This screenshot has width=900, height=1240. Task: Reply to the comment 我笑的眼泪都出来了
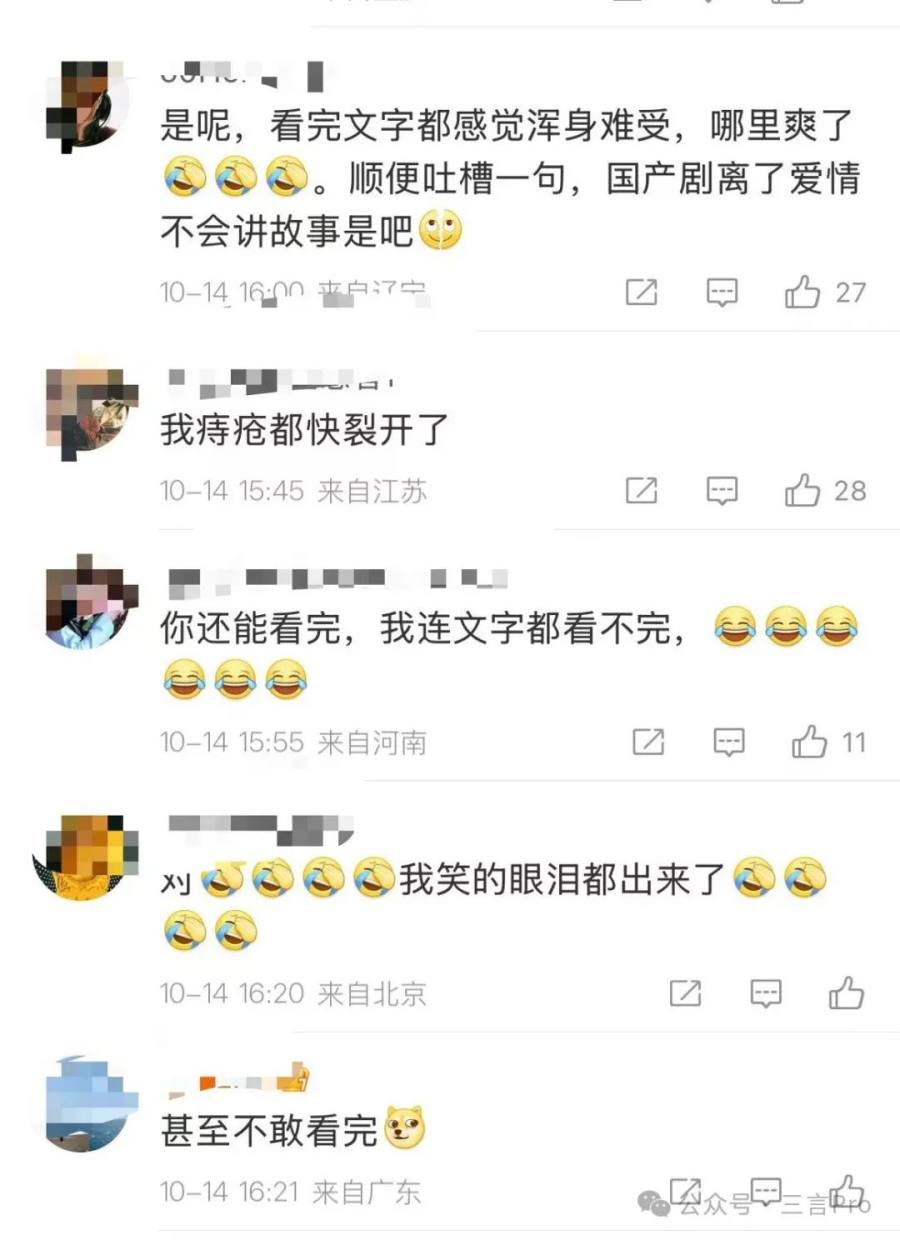pos(766,993)
